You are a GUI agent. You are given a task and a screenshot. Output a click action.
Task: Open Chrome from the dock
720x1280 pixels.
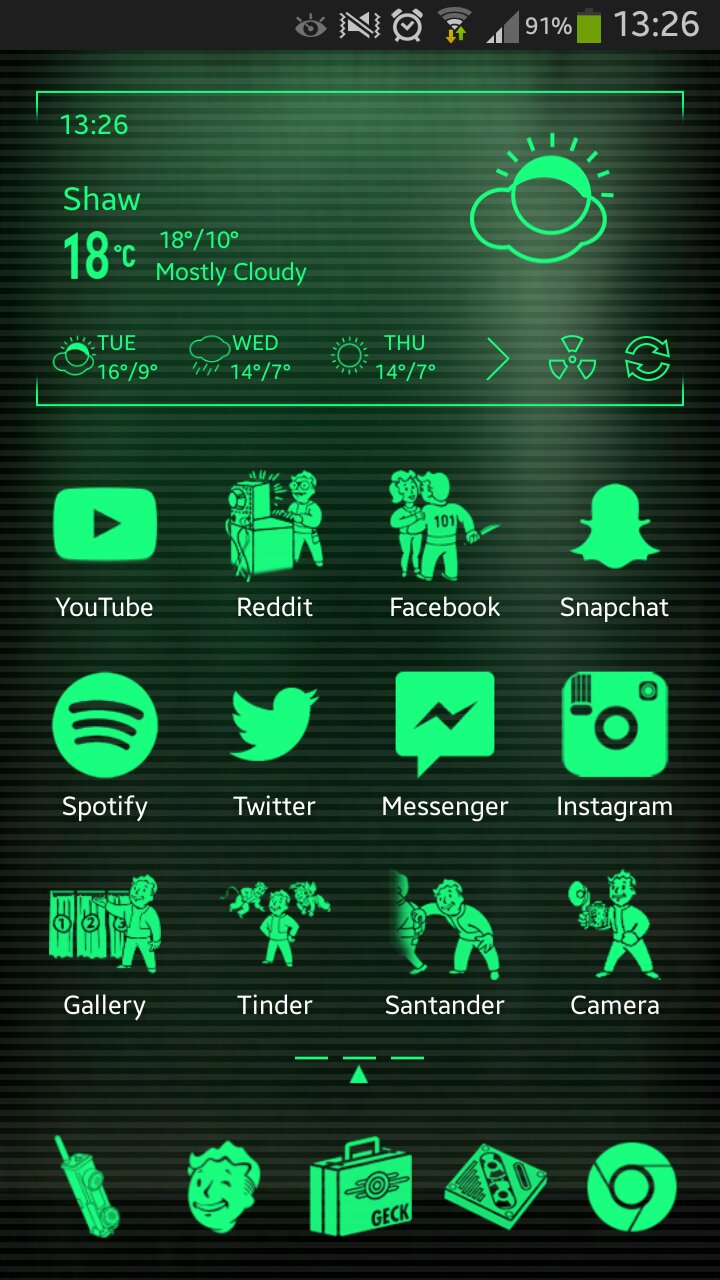point(631,1187)
